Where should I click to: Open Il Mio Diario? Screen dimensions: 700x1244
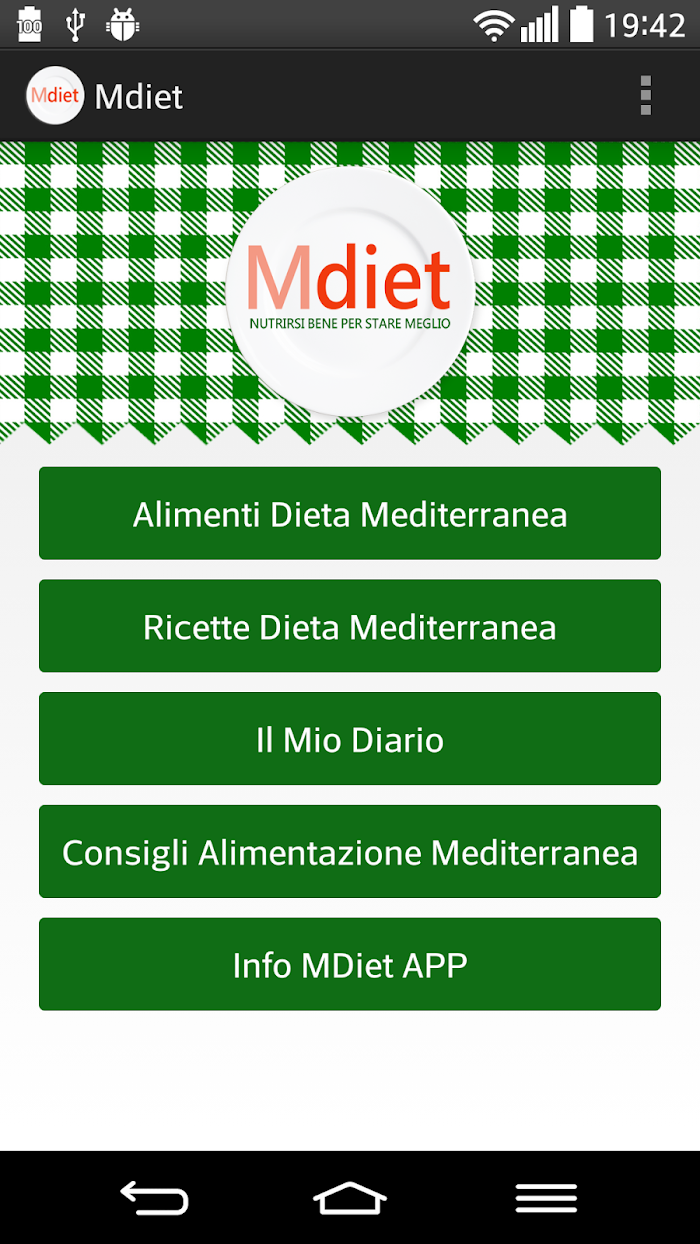pyautogui.click(x=350, y=739)
